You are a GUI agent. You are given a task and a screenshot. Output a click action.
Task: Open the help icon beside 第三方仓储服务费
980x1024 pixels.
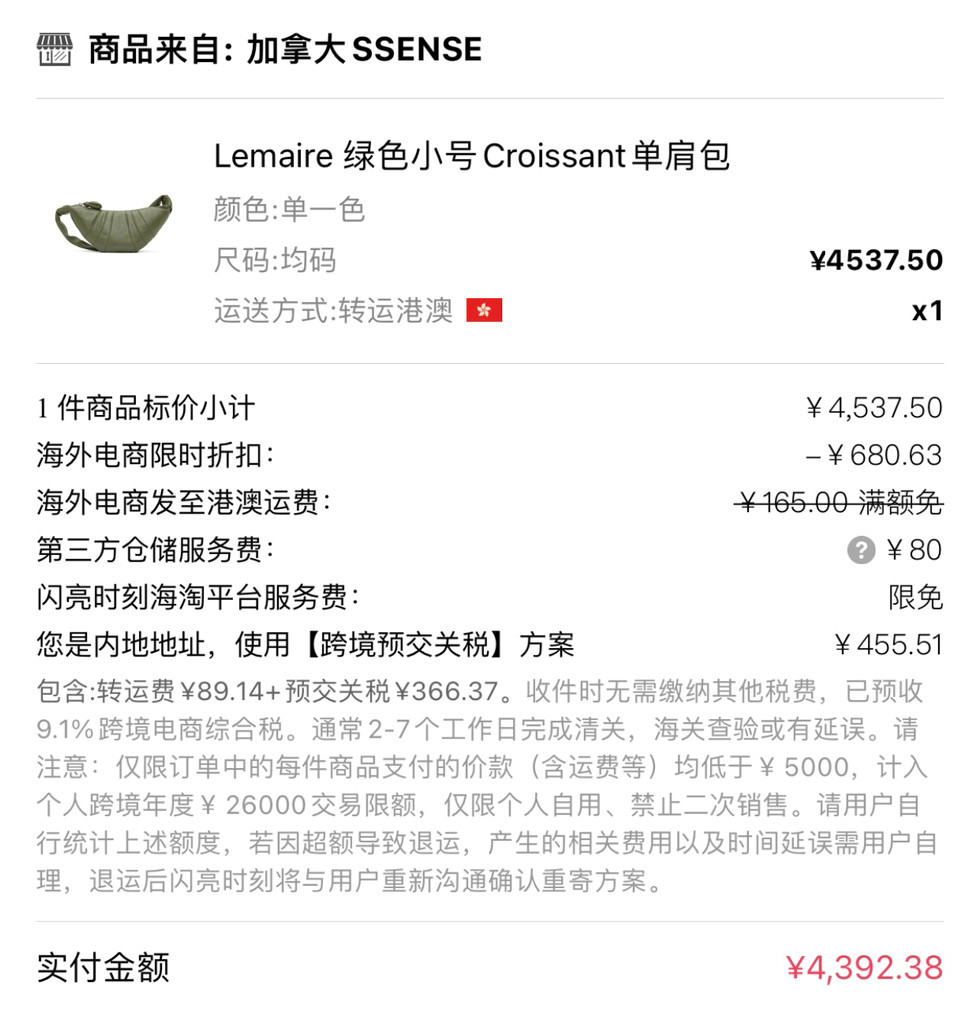pos(860,550)
